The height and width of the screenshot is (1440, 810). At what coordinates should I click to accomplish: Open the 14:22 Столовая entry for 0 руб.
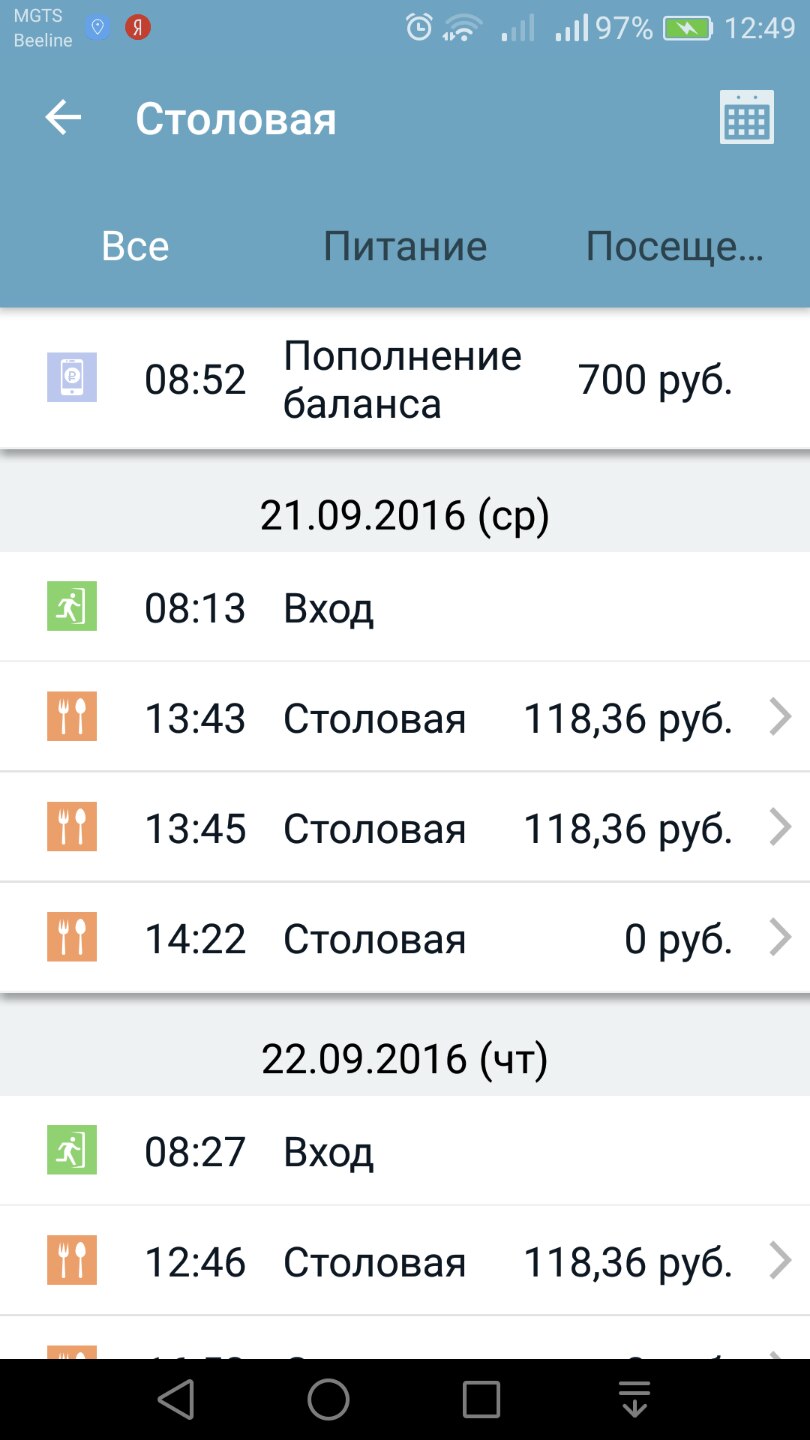(405, 938)
